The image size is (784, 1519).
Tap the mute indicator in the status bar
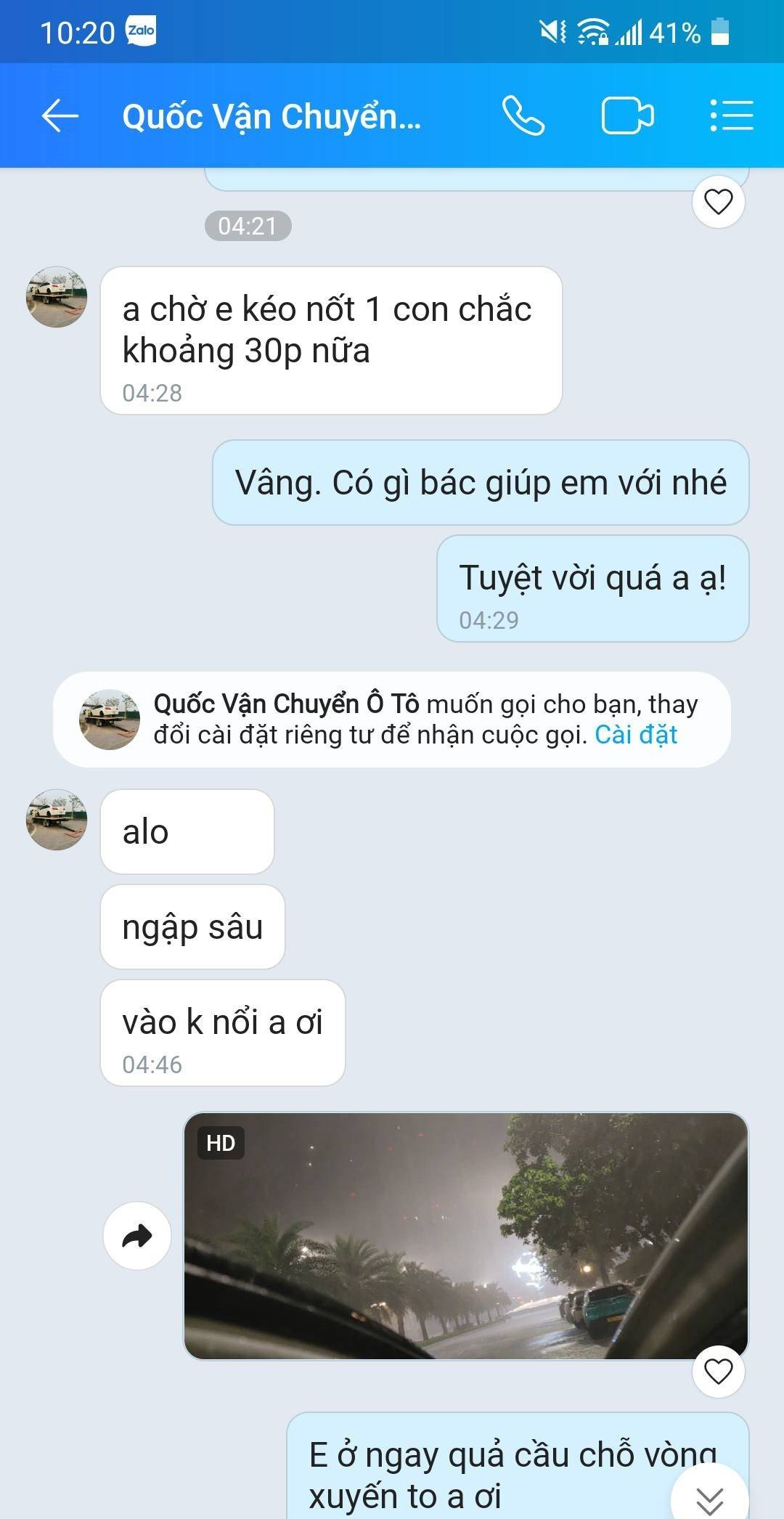pos(553,30)
